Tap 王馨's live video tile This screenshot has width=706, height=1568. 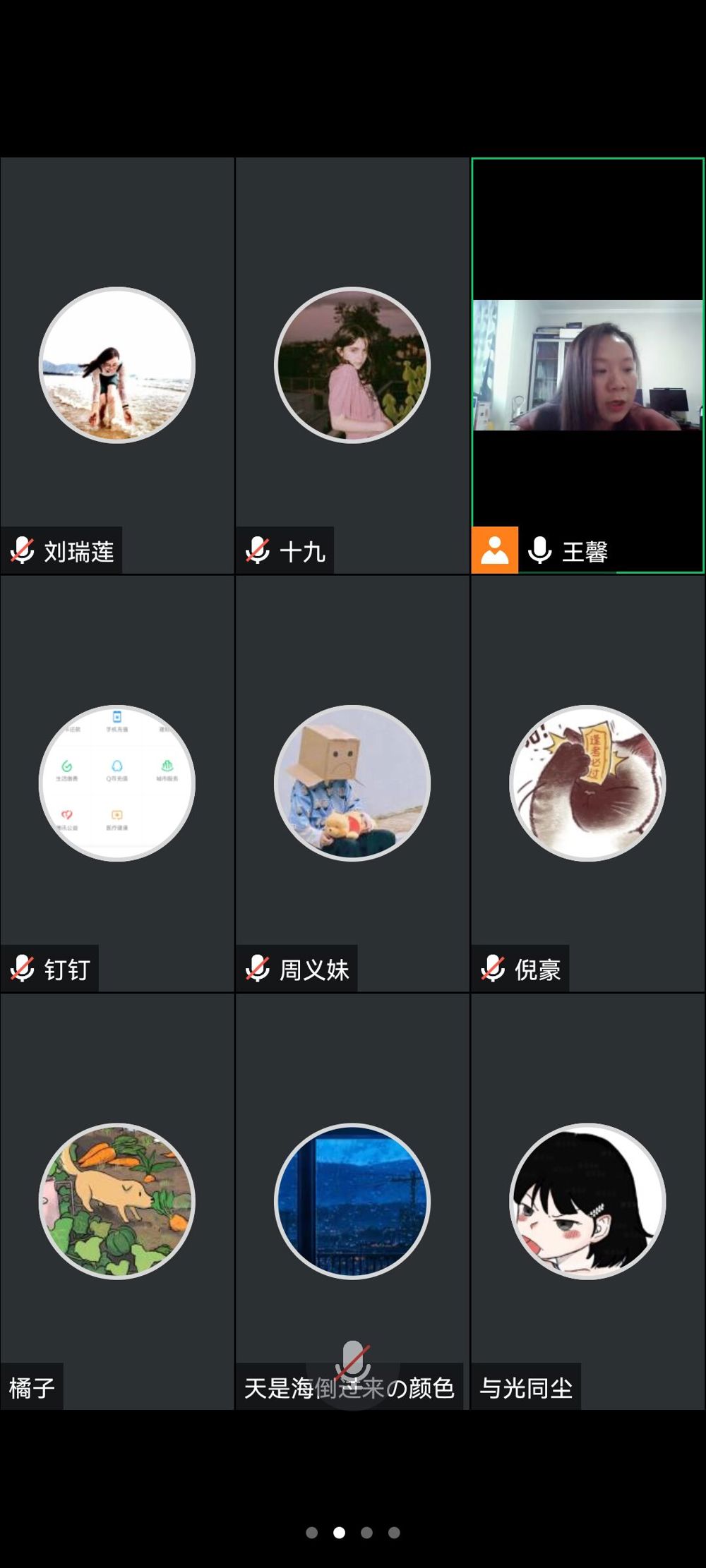pos(587,366)
